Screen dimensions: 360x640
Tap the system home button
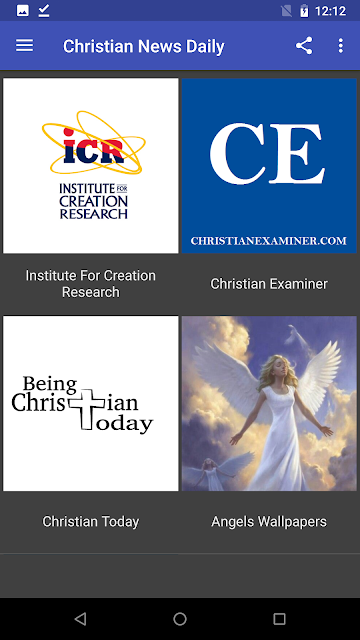[180, 619]
